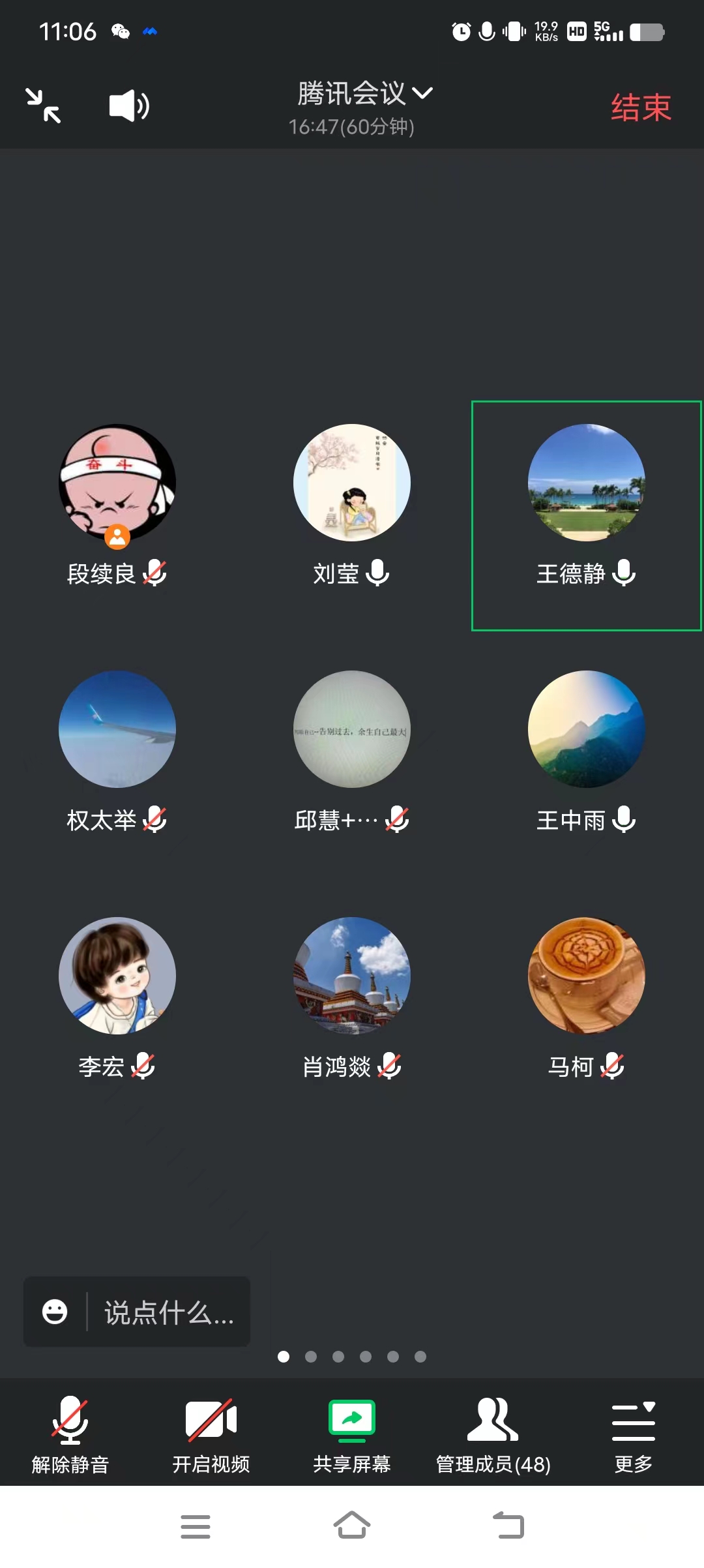The width and height of the screenshot is (704, 1568).
Task: Type a chat message in 说点什么
Action: [x=168, y=1312]
